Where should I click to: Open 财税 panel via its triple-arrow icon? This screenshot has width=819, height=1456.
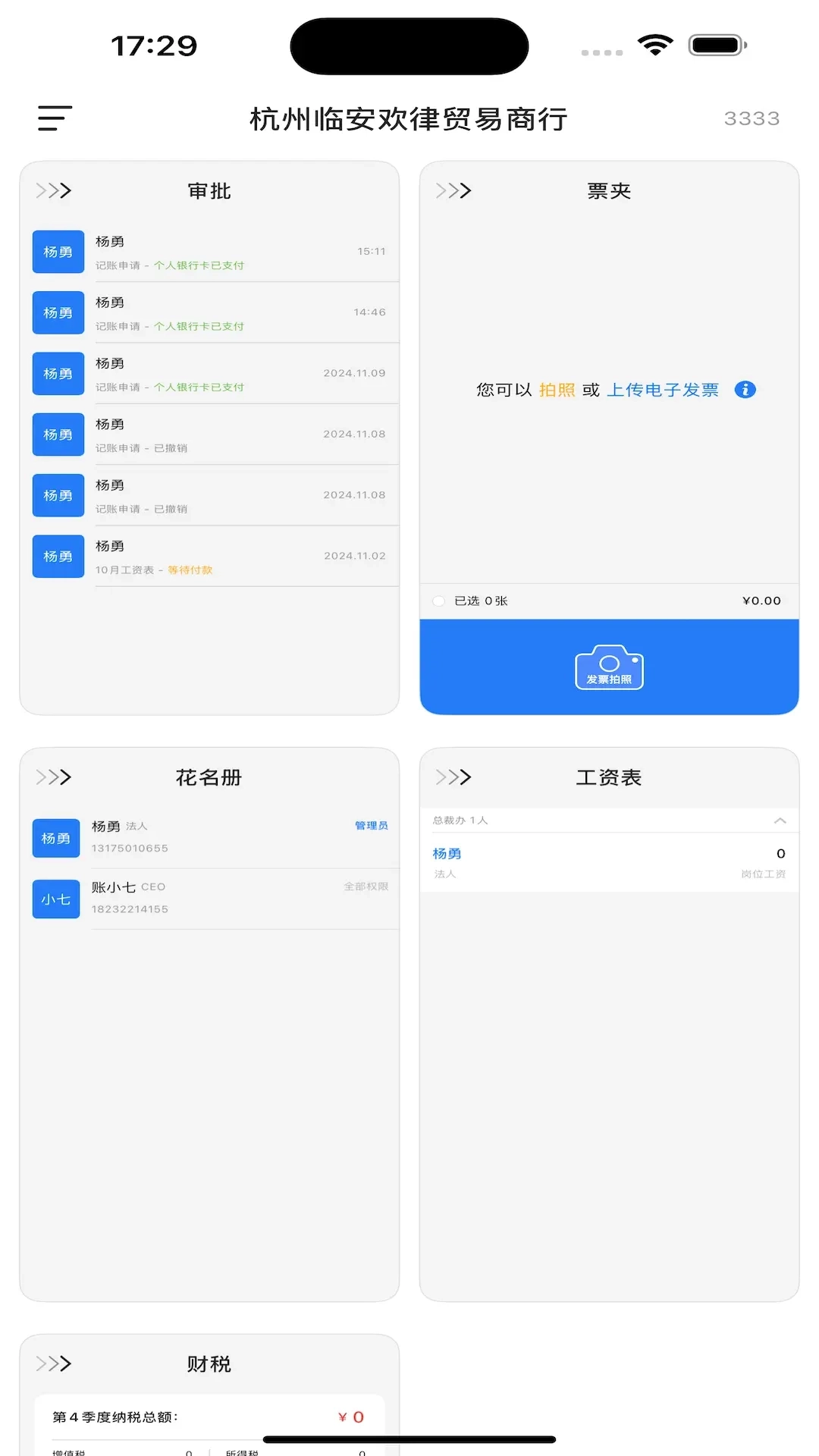click(x=52, y=1363)
